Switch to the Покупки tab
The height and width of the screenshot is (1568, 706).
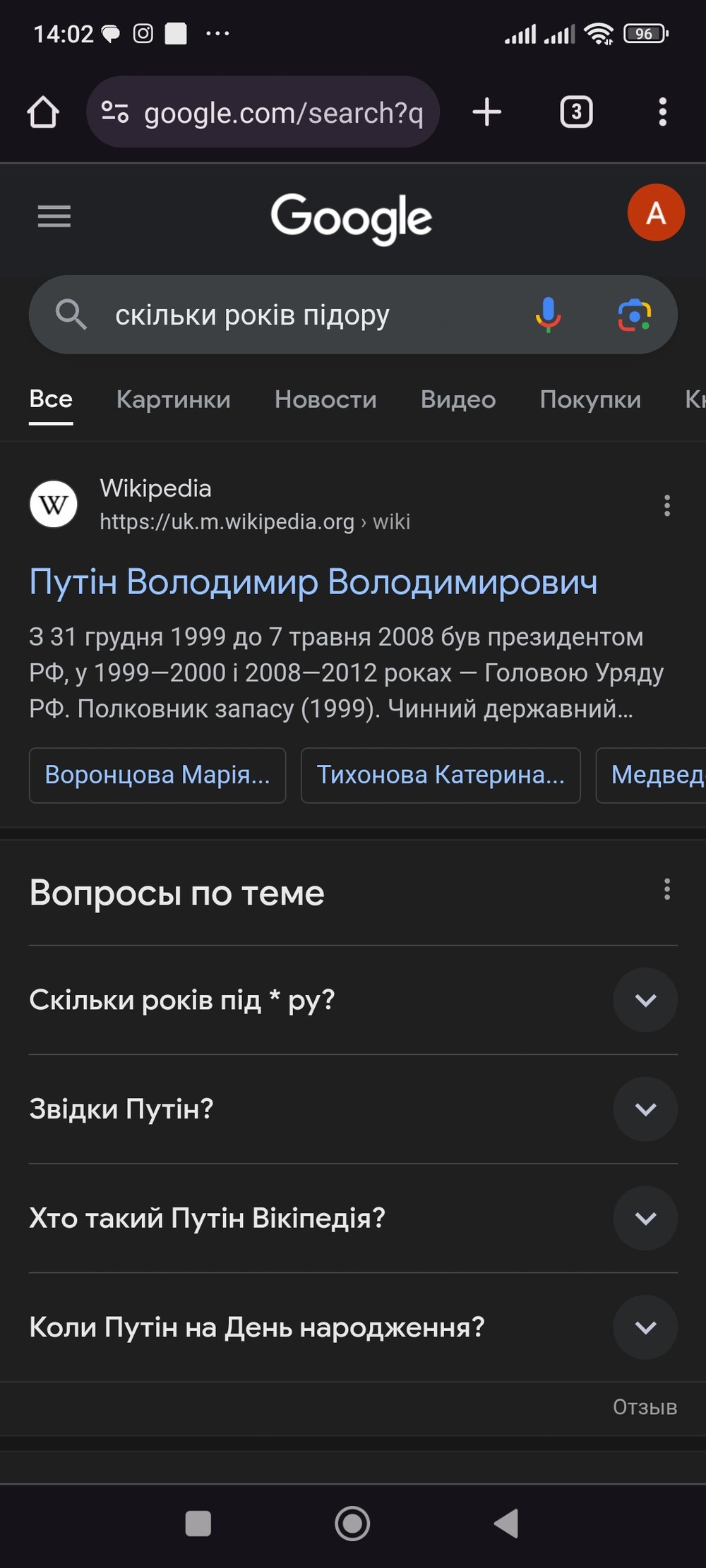point(590,399)
